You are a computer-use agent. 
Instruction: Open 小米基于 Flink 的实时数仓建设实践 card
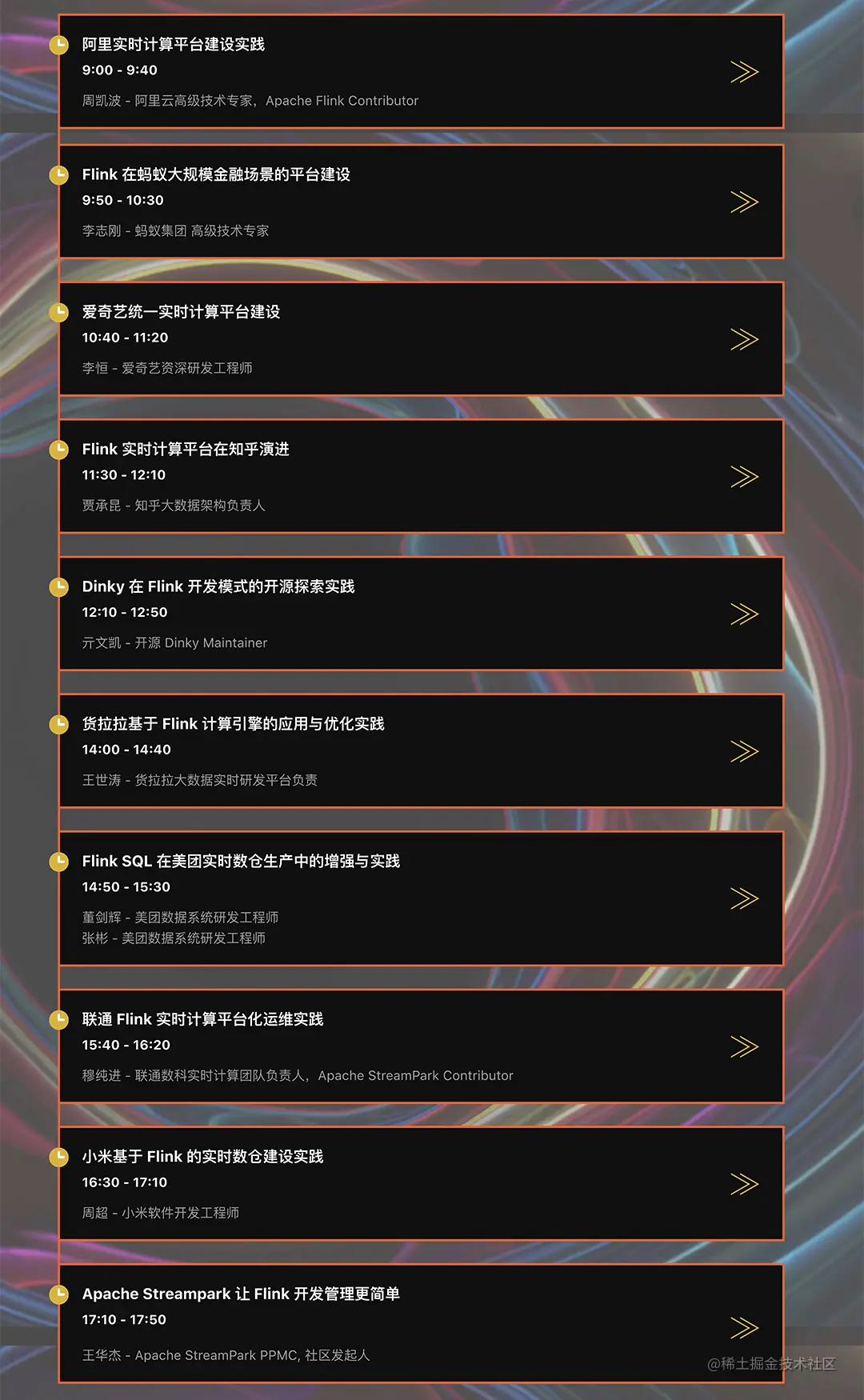(421, 1184)
